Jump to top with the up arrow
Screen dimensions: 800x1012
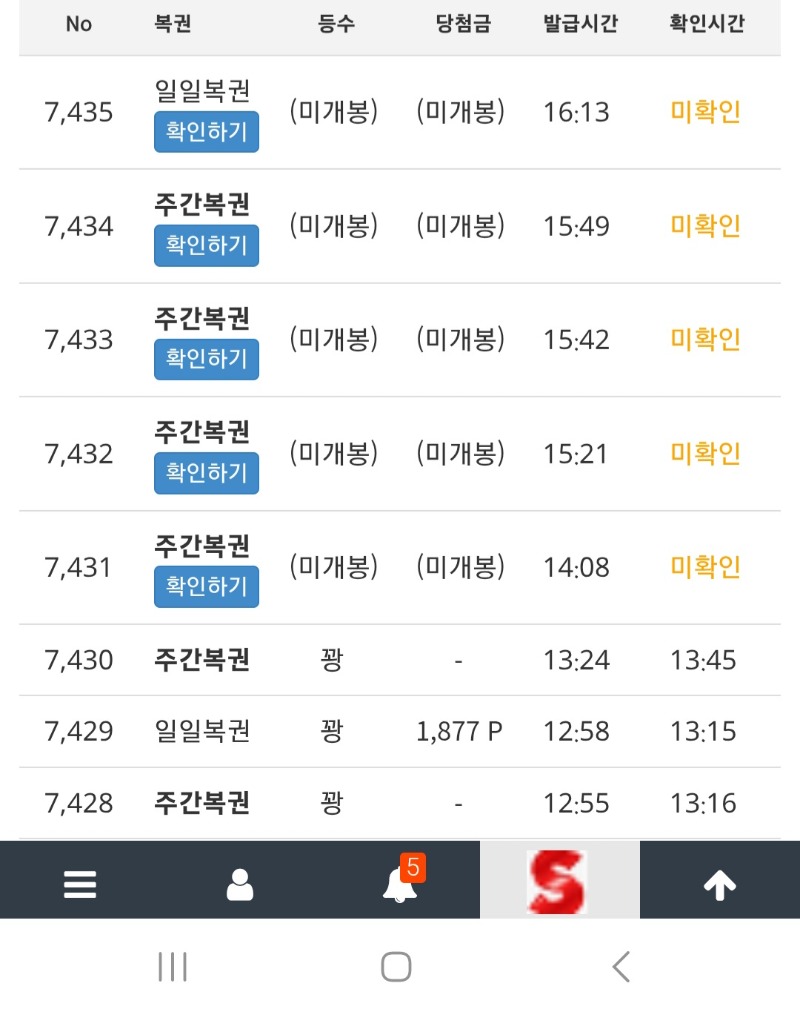point(720,884)
